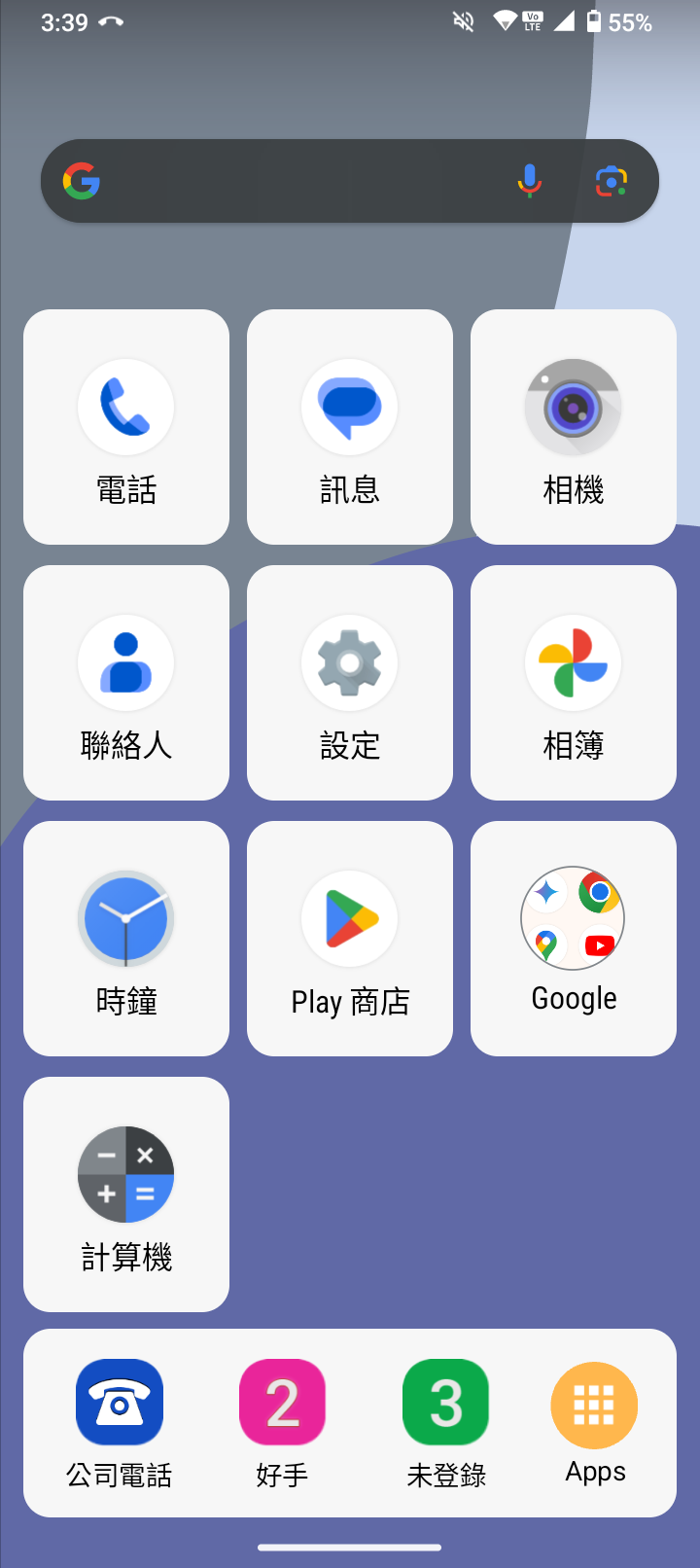Open the 相簿 photos app
700x1568 pixels.
pyautogui.click(x=574, y=682)
